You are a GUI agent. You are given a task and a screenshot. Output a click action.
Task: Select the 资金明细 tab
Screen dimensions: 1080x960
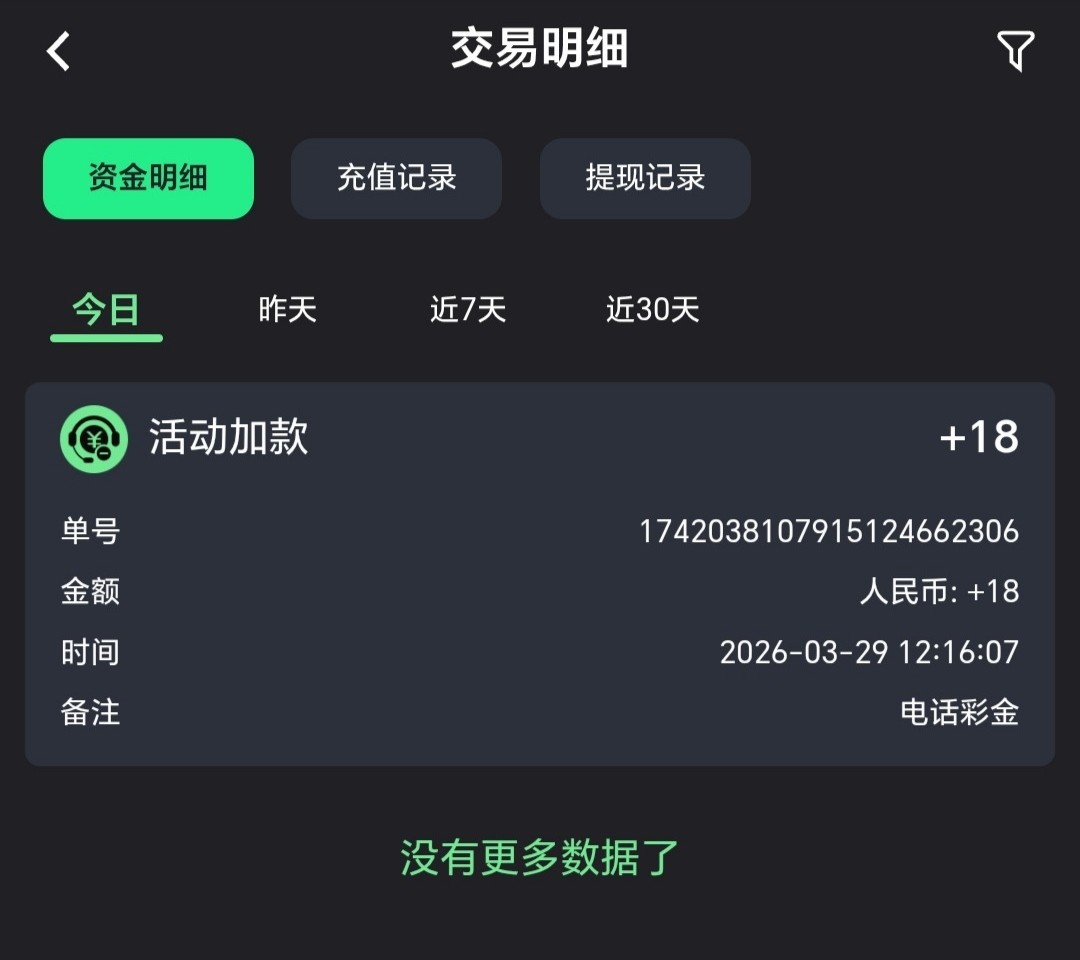(148, 178)
